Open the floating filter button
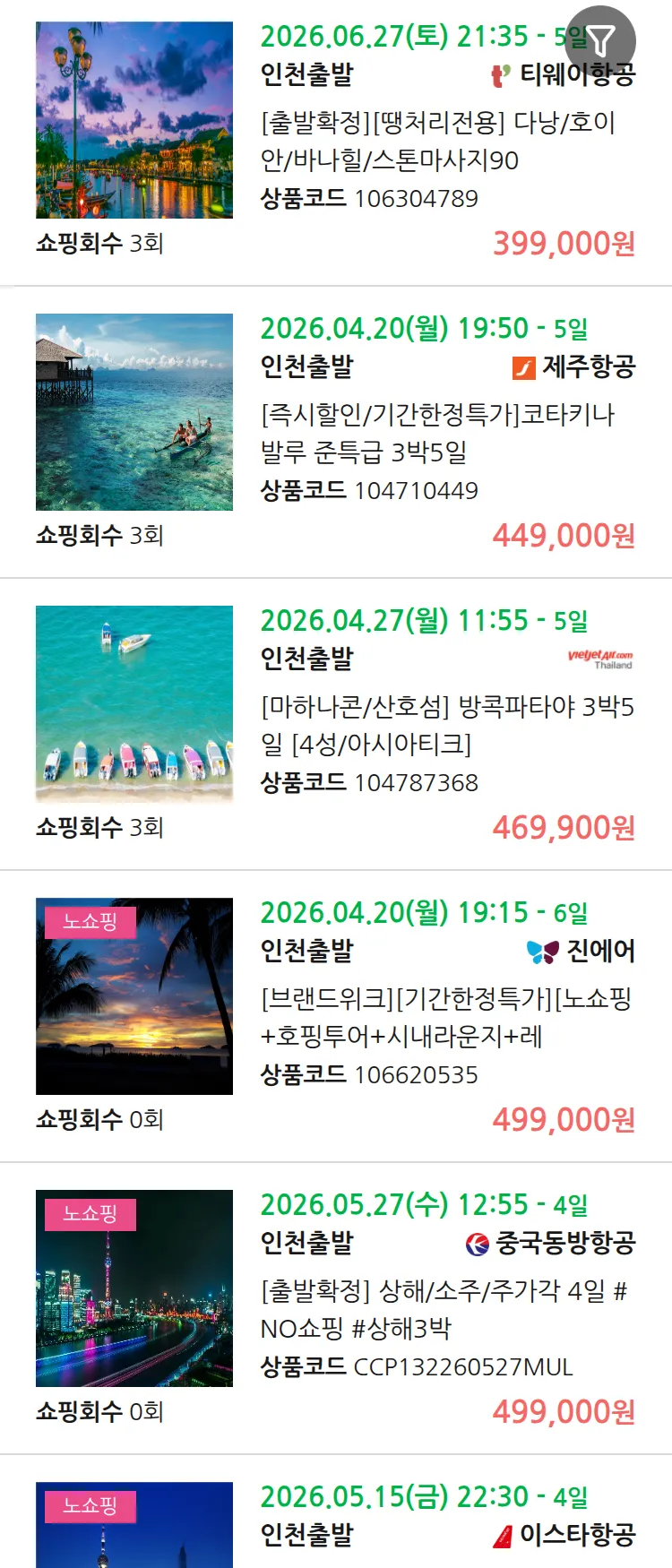The image size is (672, 1568). pyautogui.click(x=600, y=40)
